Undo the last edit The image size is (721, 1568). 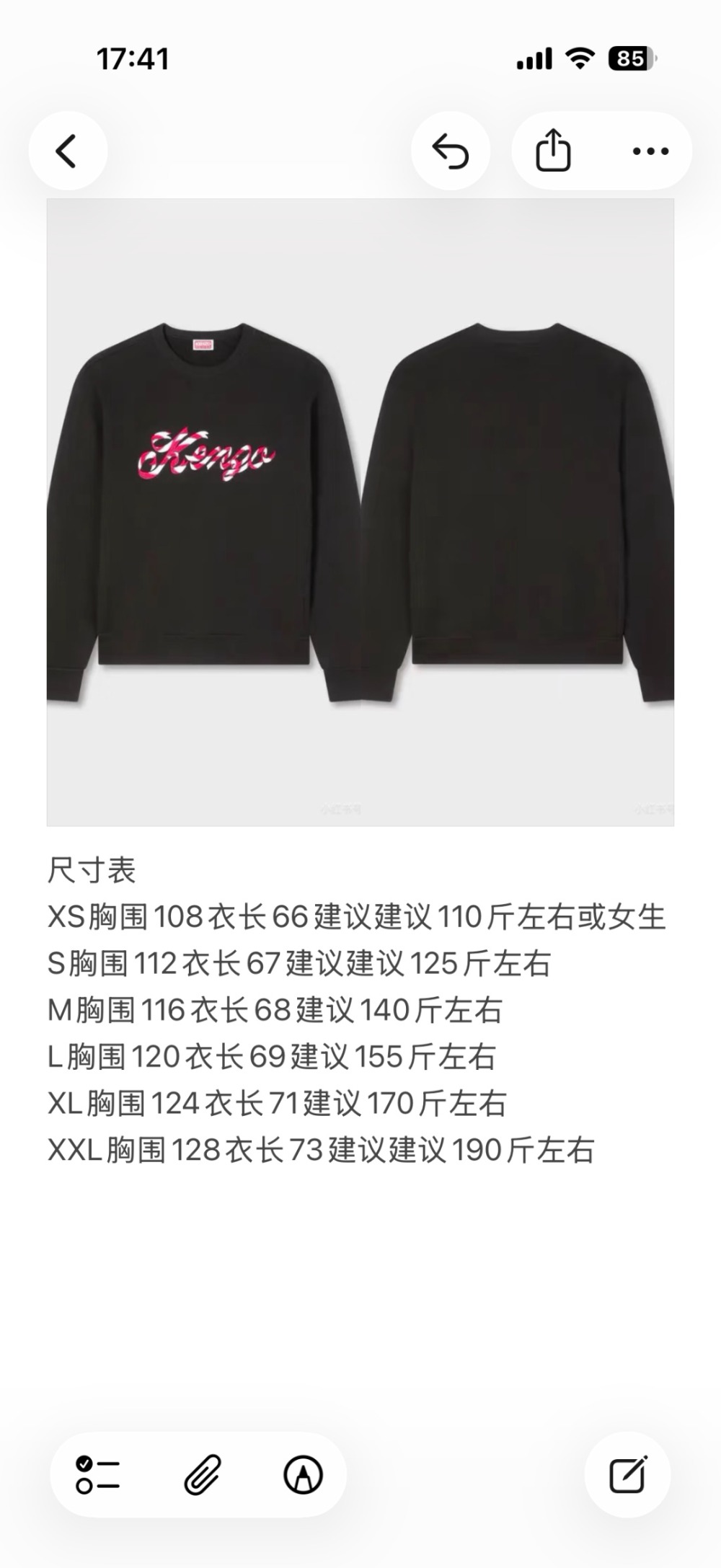tap(451, 151)
